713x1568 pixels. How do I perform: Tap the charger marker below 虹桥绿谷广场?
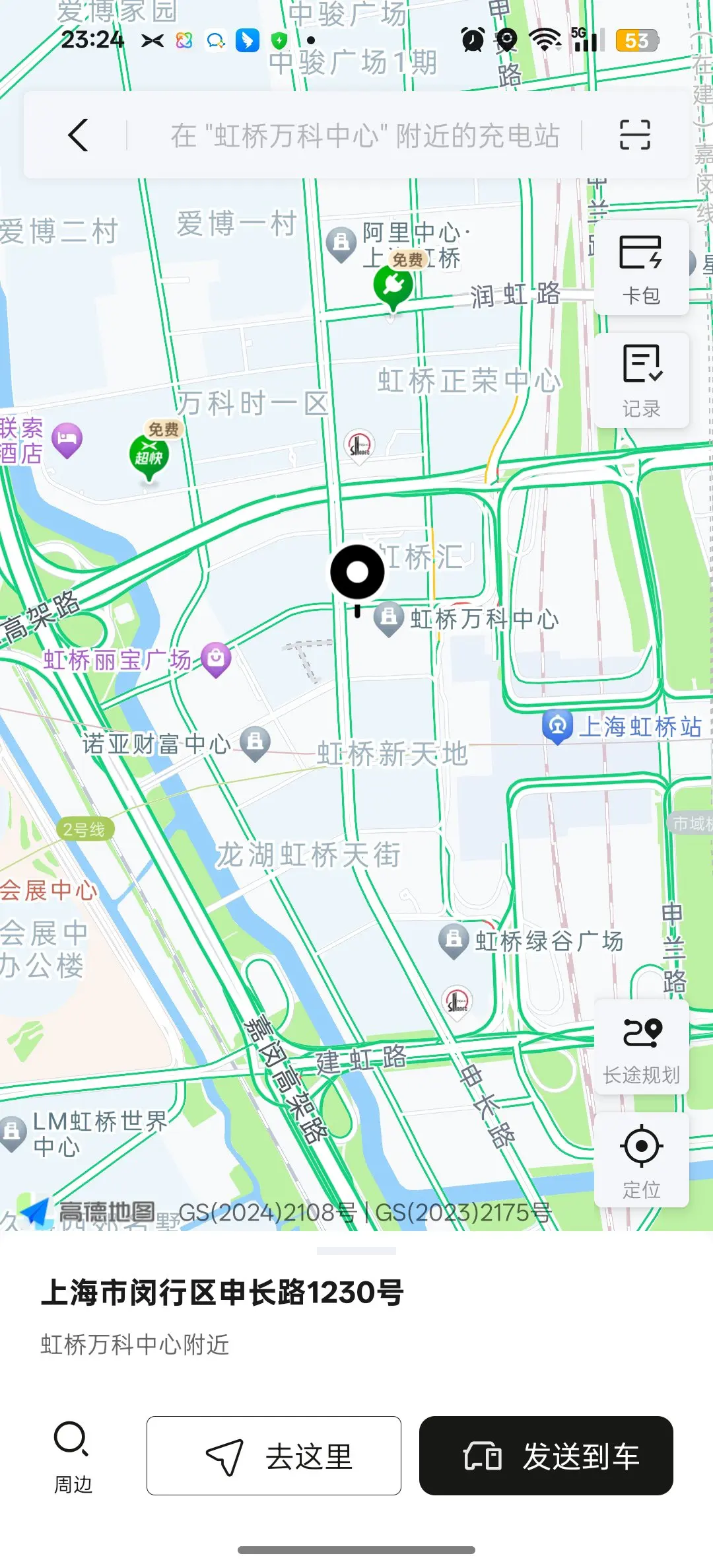tap(457, 1003)
